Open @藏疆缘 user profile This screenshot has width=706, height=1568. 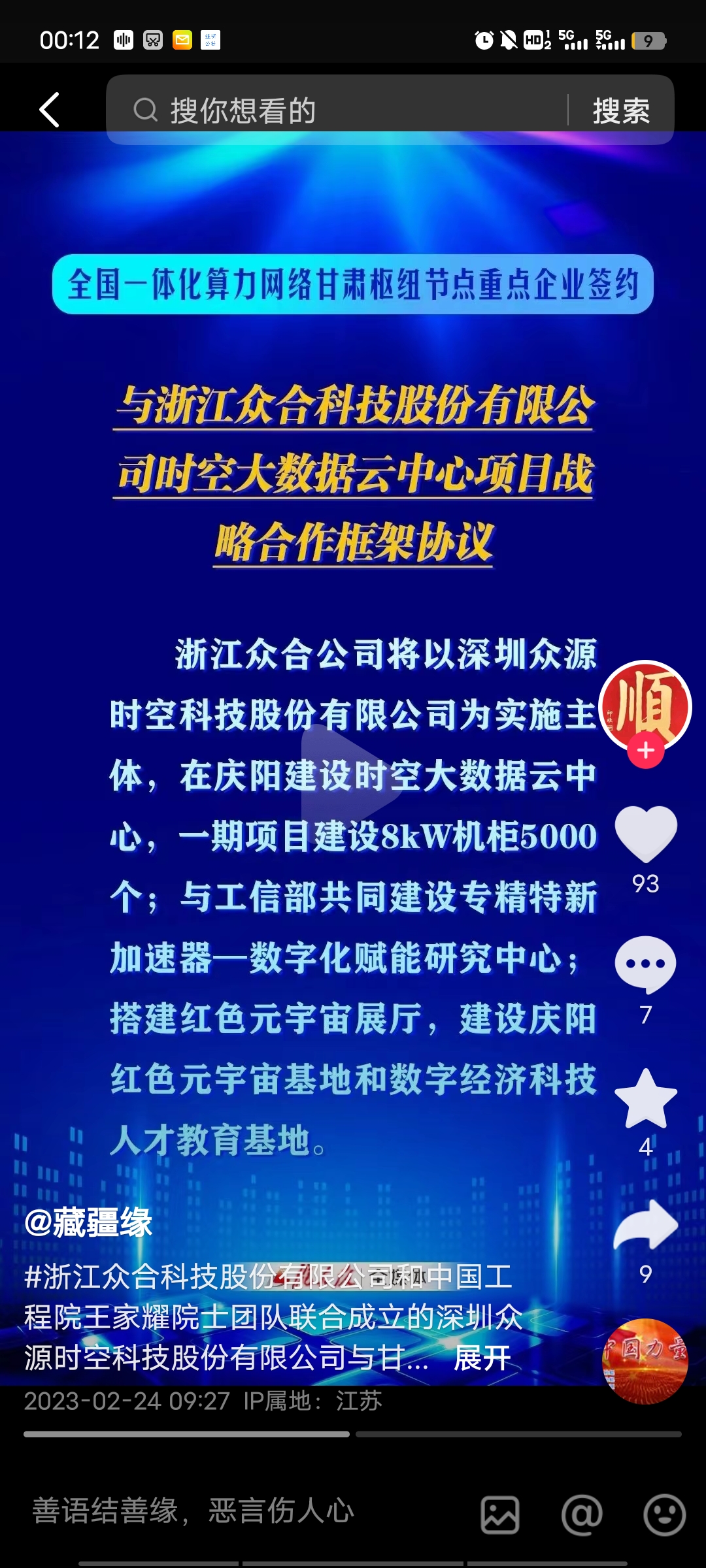(88, 1222)
